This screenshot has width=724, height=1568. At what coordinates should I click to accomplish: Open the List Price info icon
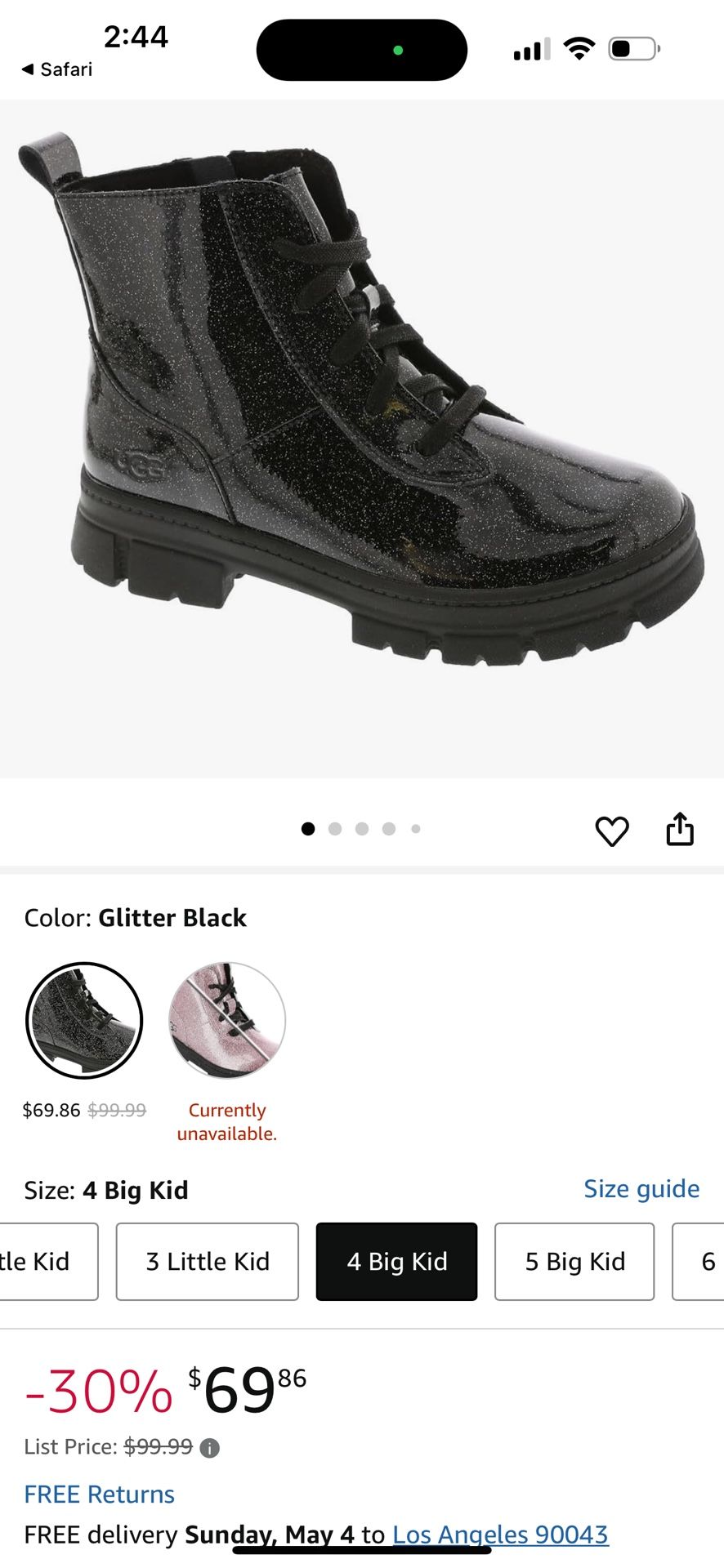pos(210,1446)
